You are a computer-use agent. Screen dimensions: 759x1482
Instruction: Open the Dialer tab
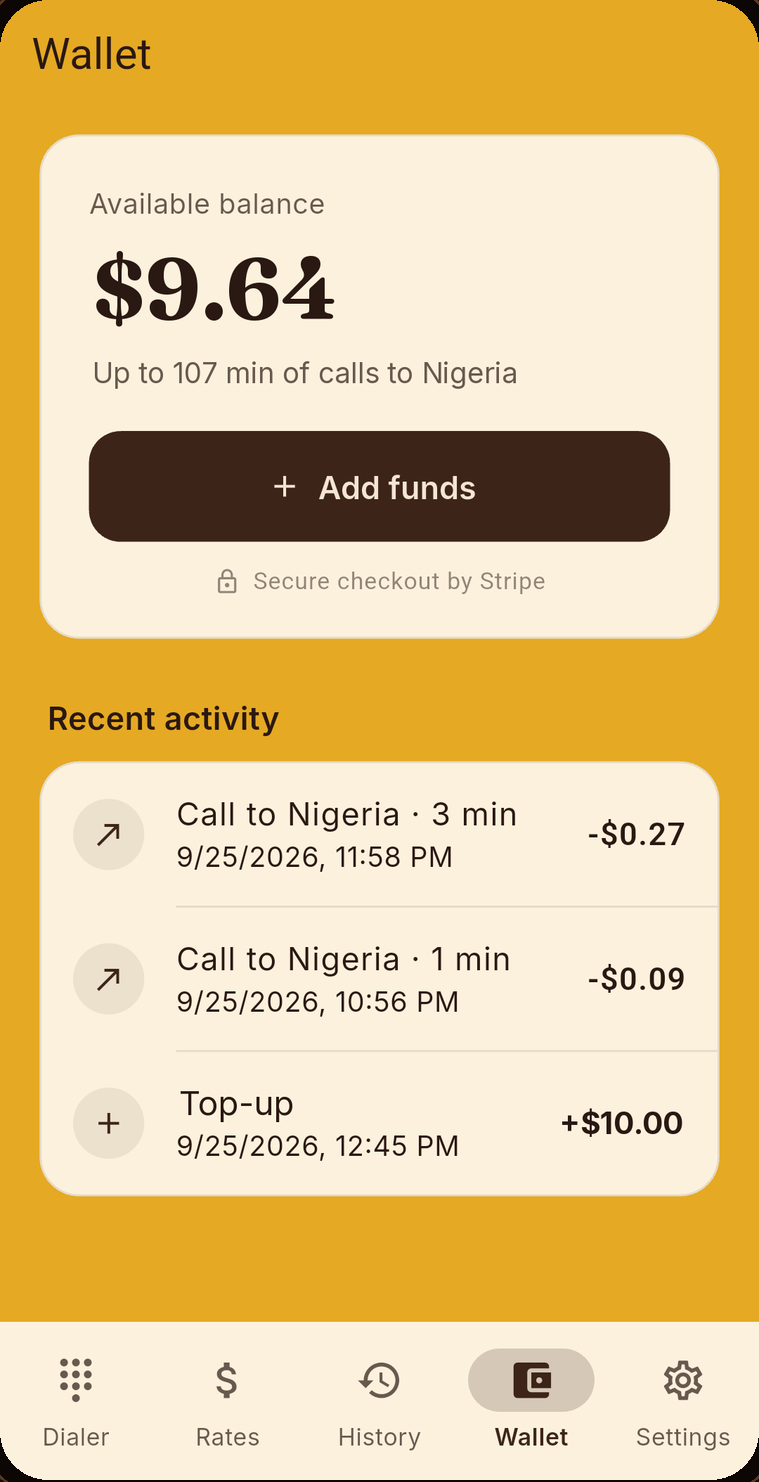pos(76,1402)
